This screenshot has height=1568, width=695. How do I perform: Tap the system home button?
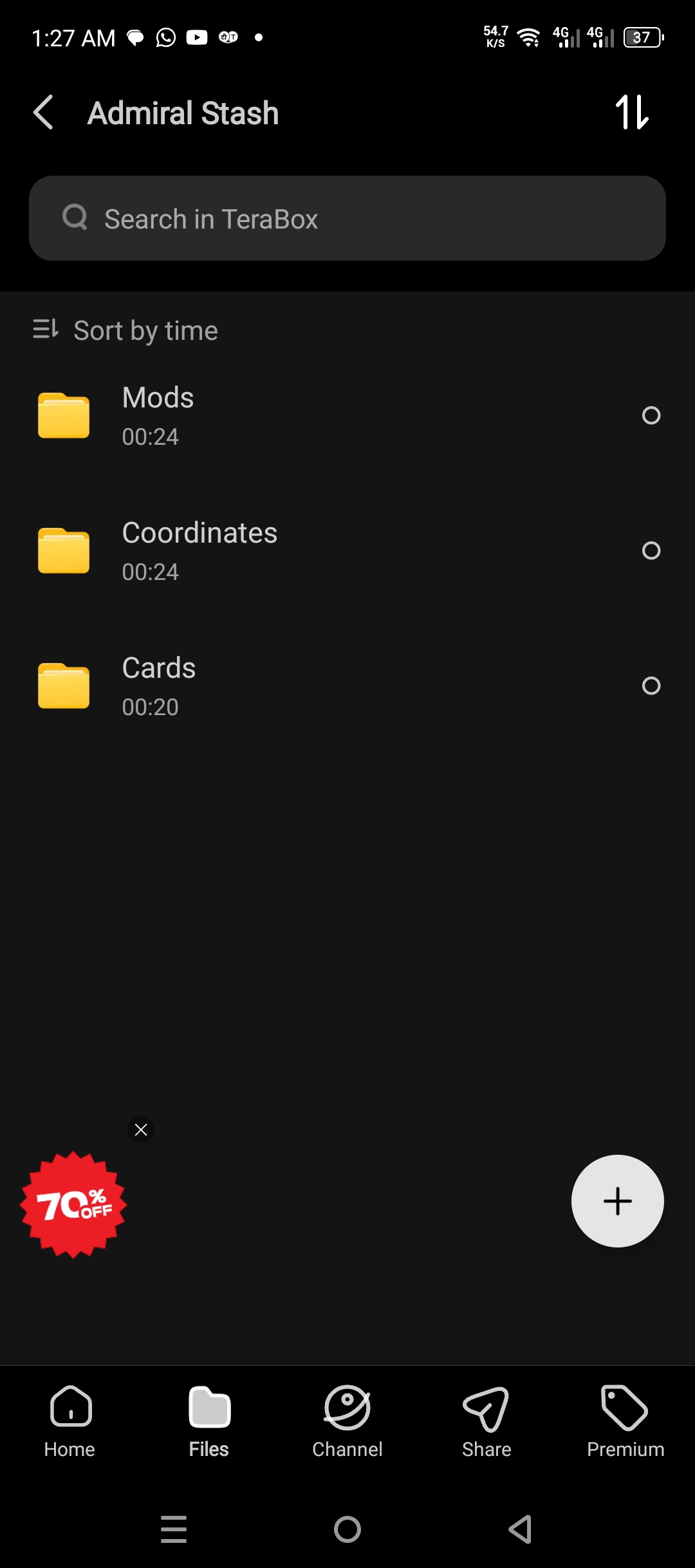pos(347,1529)
